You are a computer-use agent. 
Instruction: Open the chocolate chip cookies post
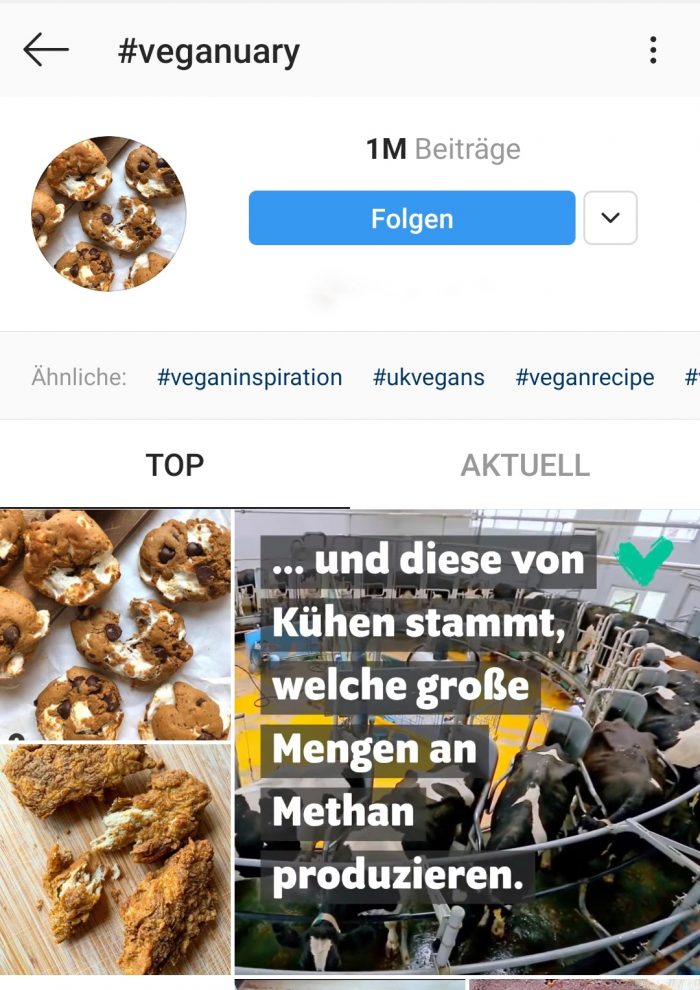tap(115, 625)
